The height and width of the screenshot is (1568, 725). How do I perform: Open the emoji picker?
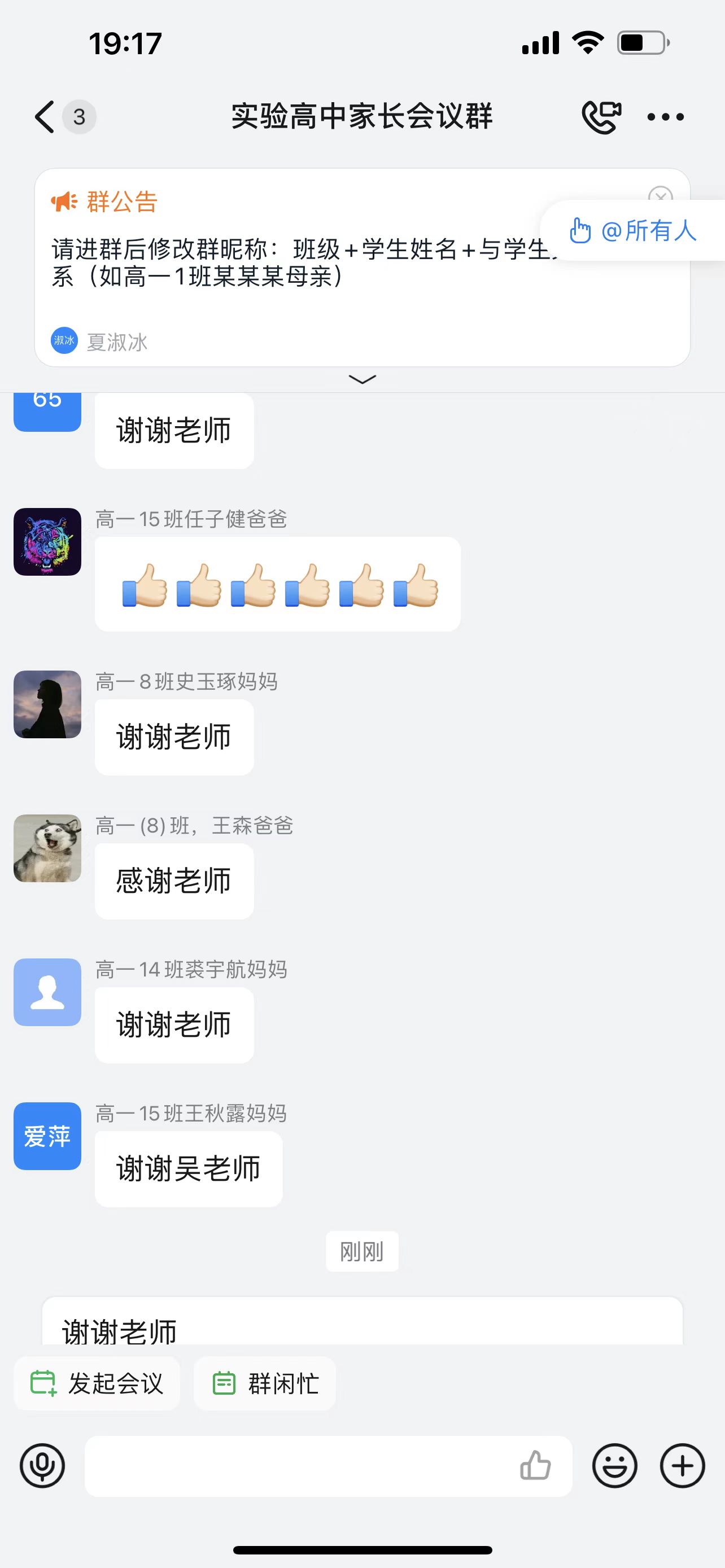pyautogui.click(x=615, y=1466)
